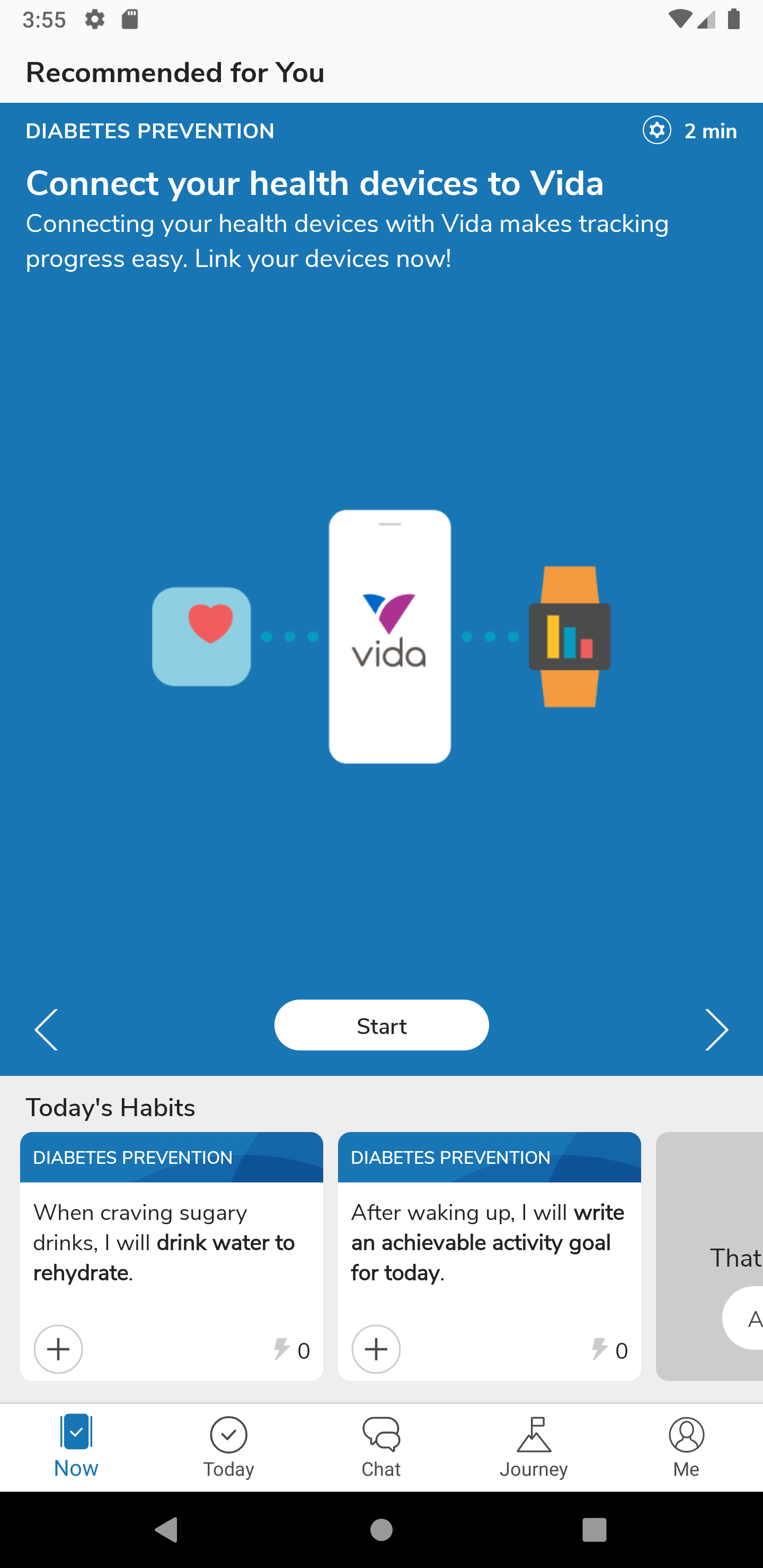Open the Chat tab
The height and width of the screenshot is (1568, 763).
(x=381, y=1447)
